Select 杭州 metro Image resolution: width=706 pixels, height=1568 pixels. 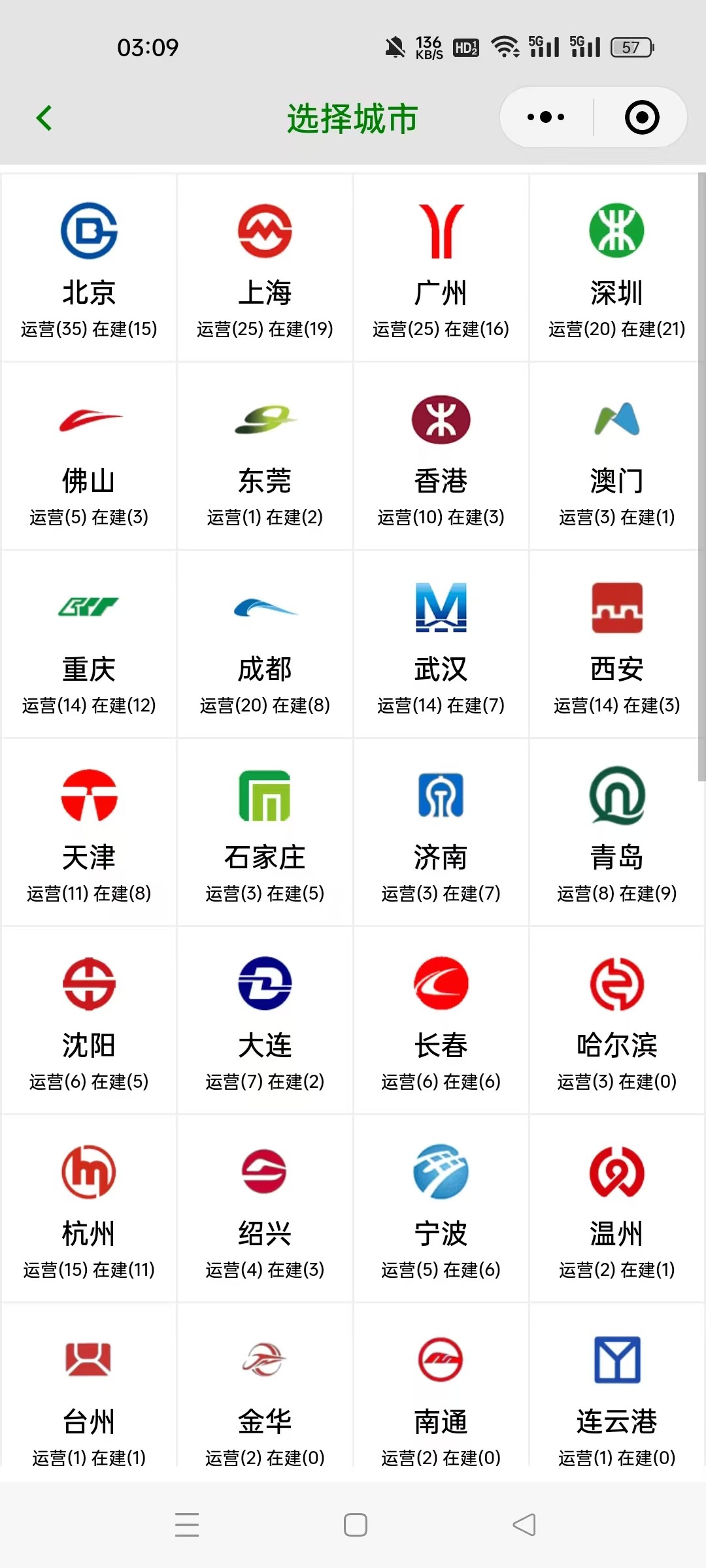(x=89, y=1209)
